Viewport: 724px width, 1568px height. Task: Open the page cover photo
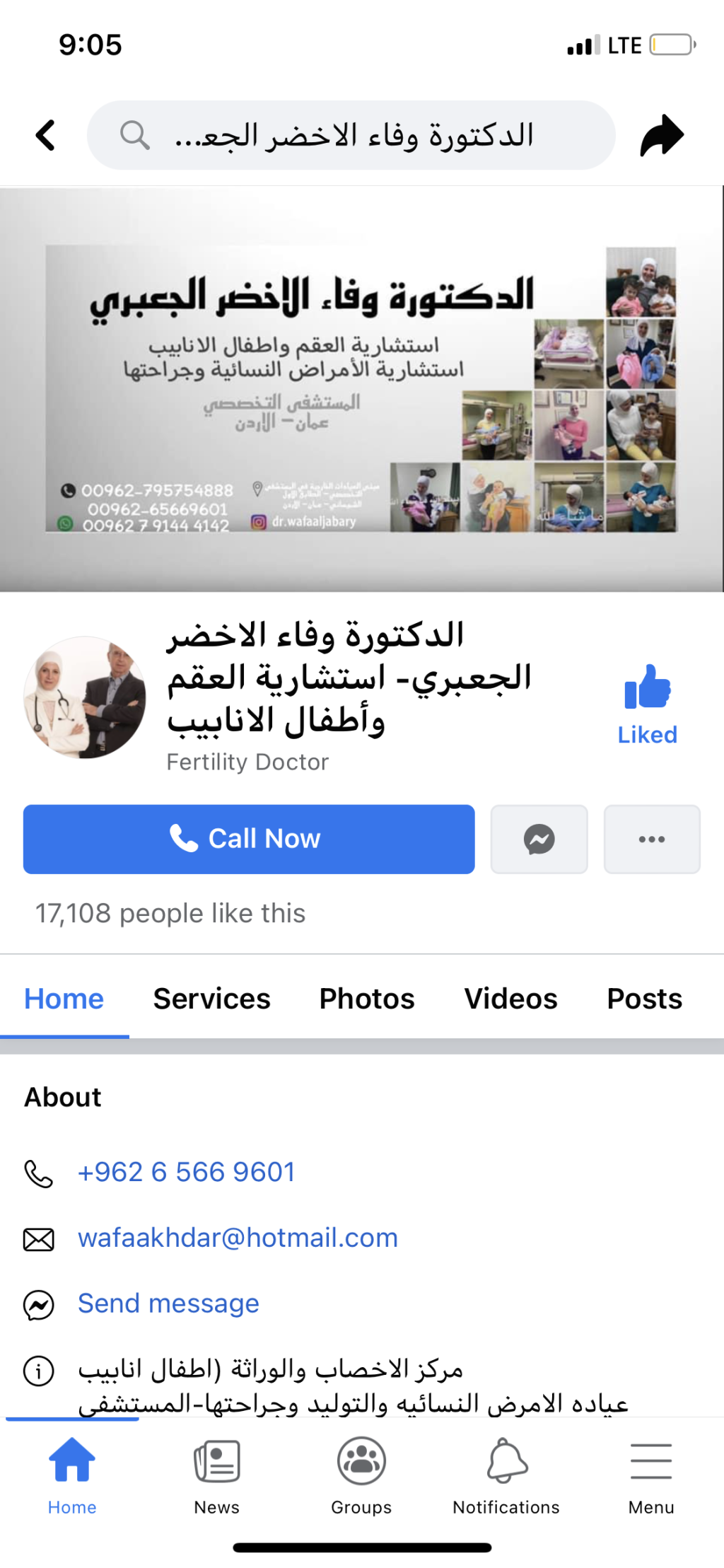(x=361, y=388)
